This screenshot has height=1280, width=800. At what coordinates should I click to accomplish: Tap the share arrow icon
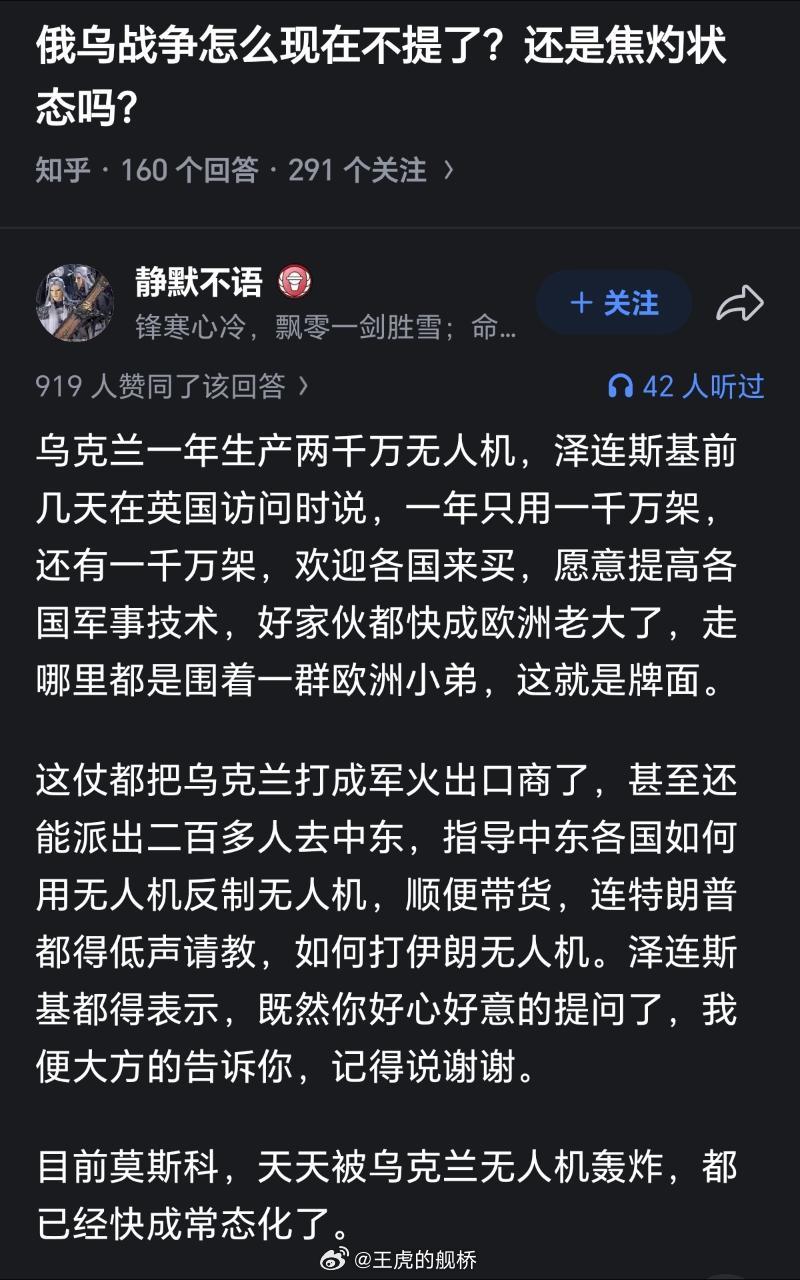coord(738,303)
